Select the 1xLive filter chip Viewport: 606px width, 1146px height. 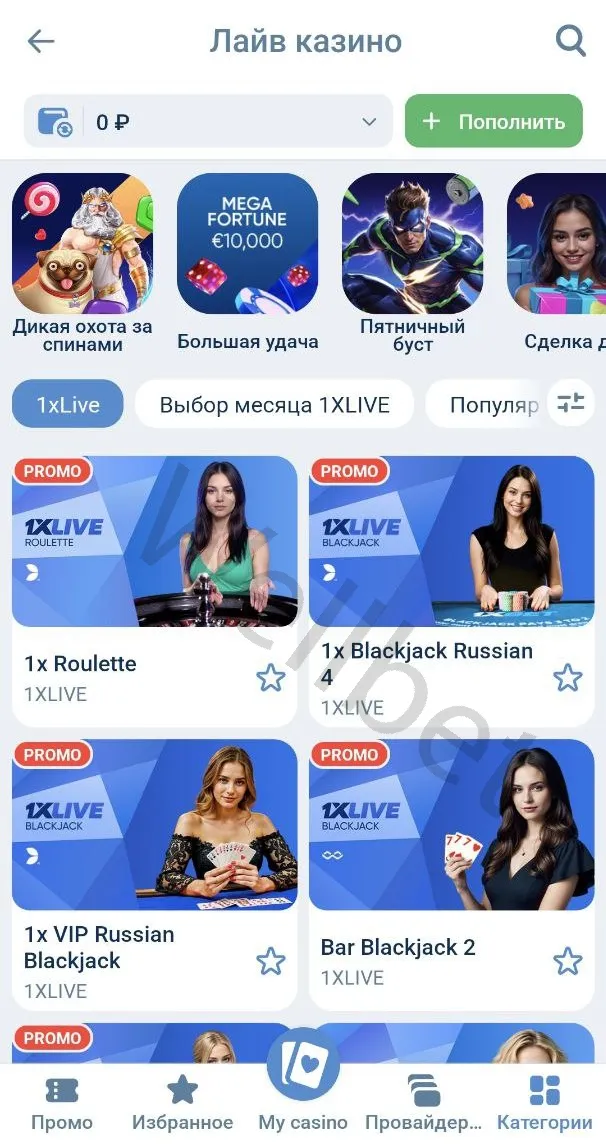click(x=68, y=405)
